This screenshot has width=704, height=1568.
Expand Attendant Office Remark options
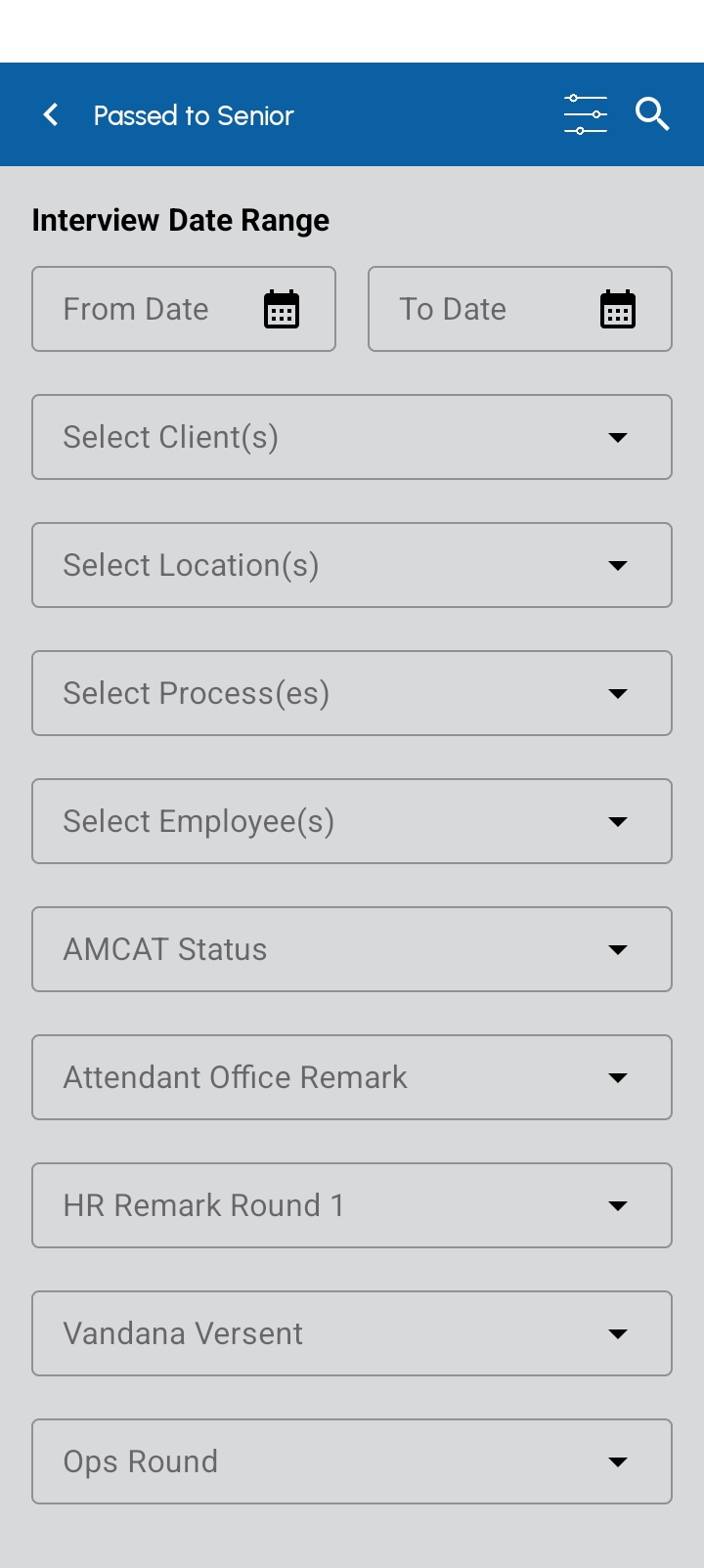pyautogui.click(x=352, y=1077)
